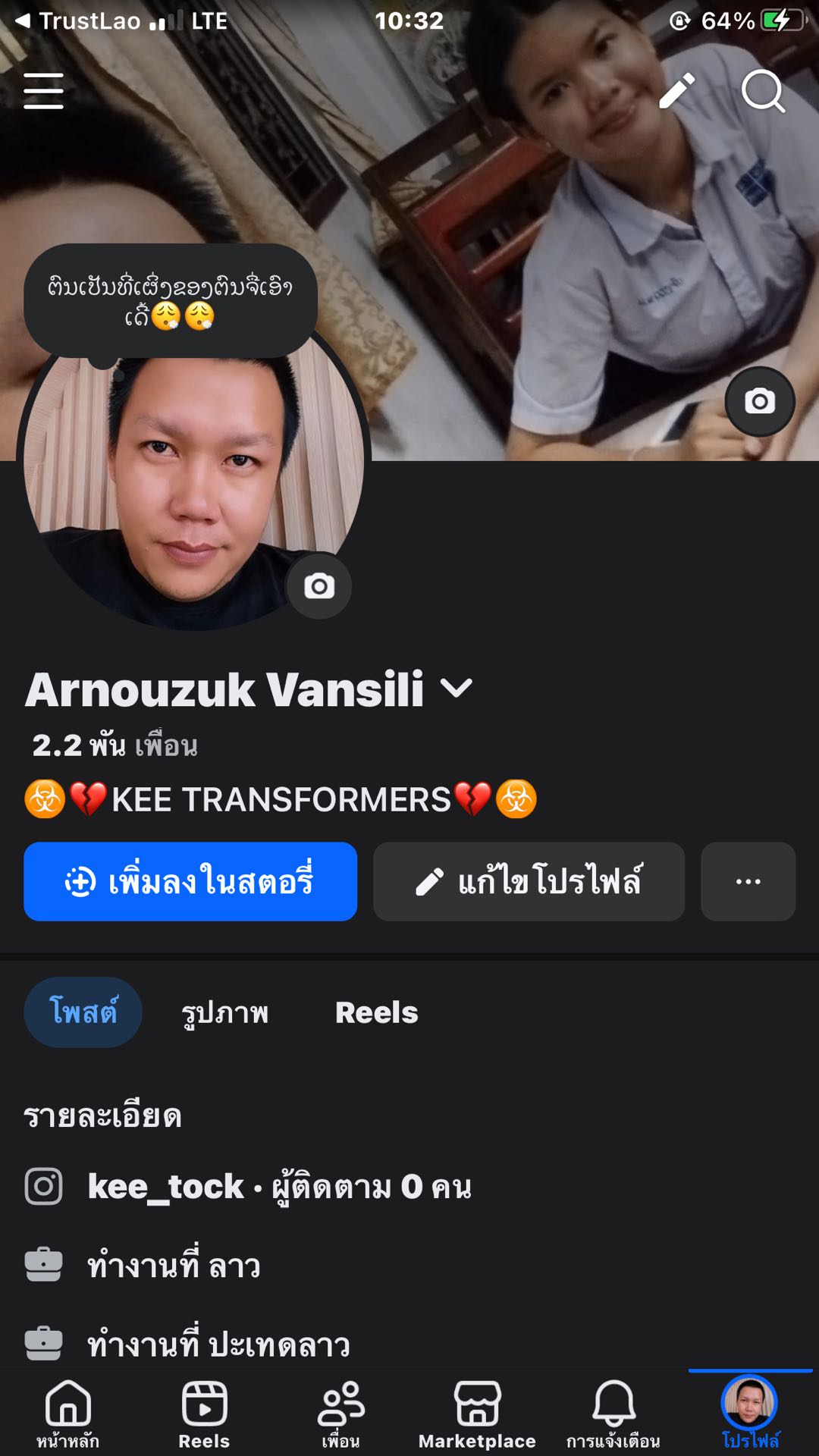This screenshot has height=1456, width=819.
Task: Switch to the Reels profile tab
Action: coord(376,1012)
